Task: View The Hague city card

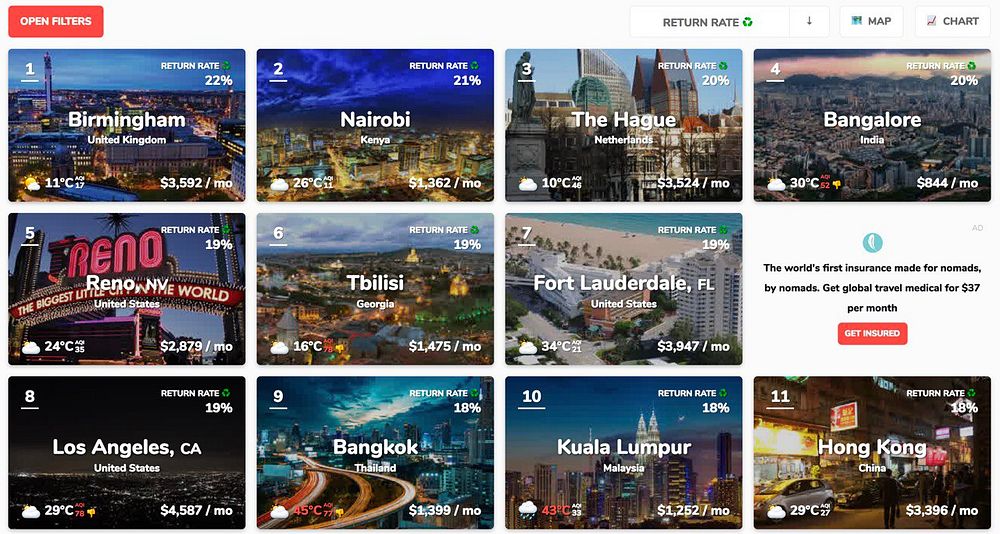Action: pos(623,125)
